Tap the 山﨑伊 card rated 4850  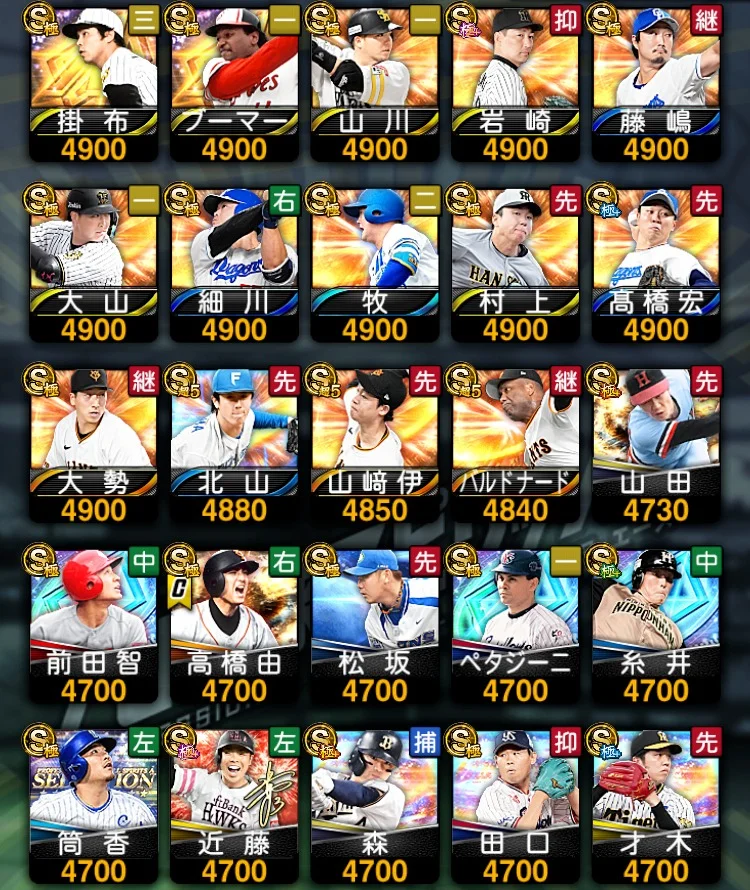tap(374, 440)
